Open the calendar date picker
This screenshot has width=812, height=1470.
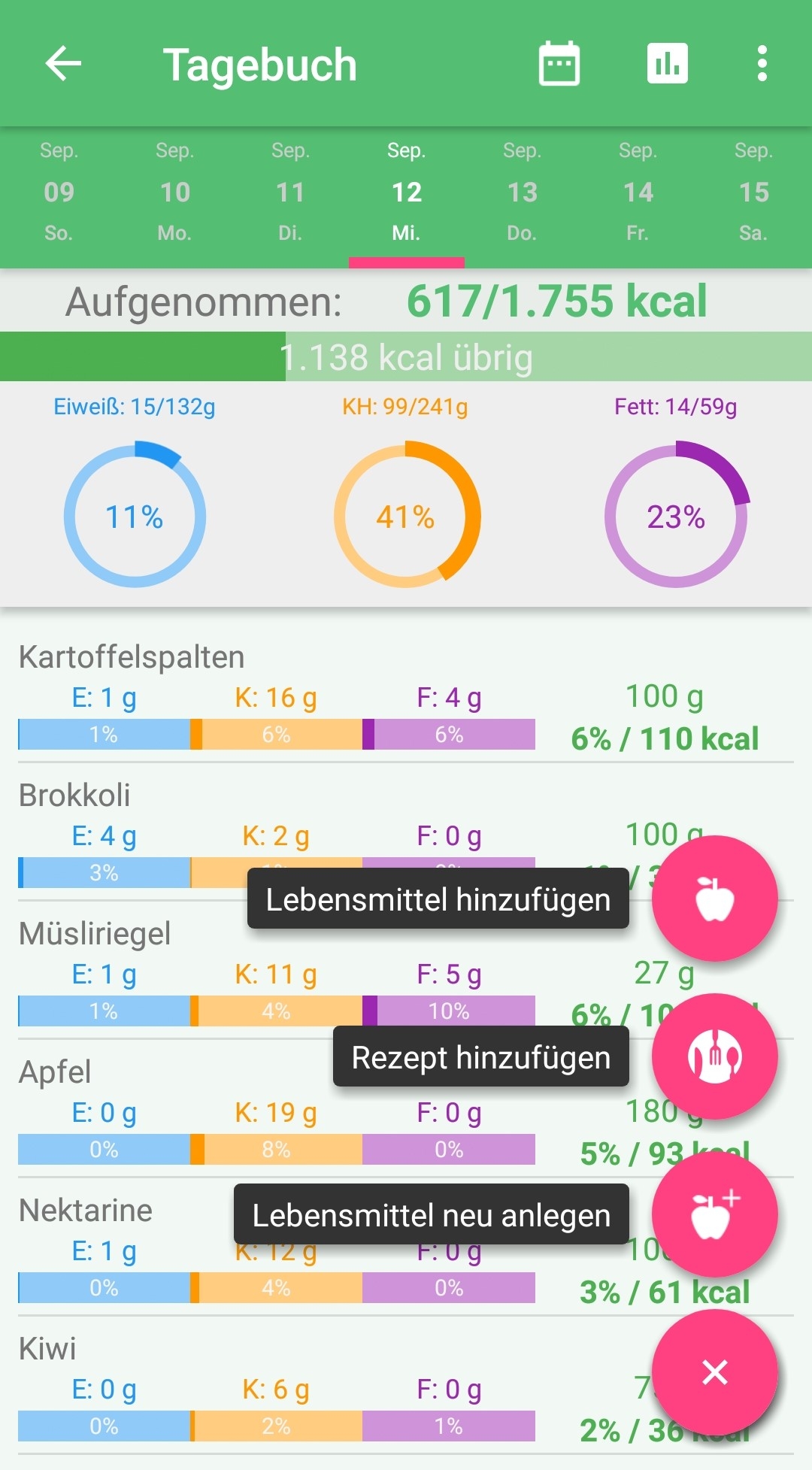(x=559, y=64)
